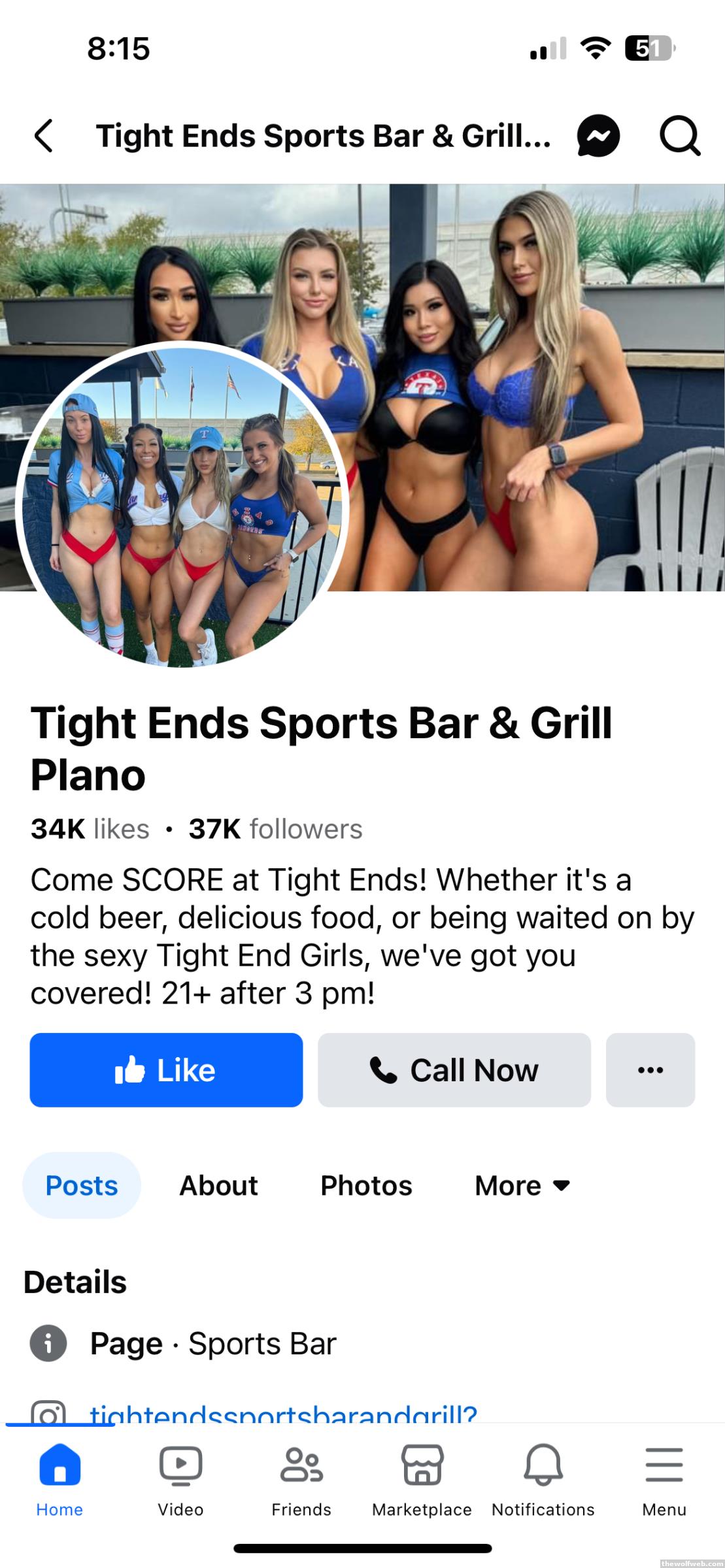
Task: Tap the Call Now button
Action: pyautogui.click(x=454, y=1070)
